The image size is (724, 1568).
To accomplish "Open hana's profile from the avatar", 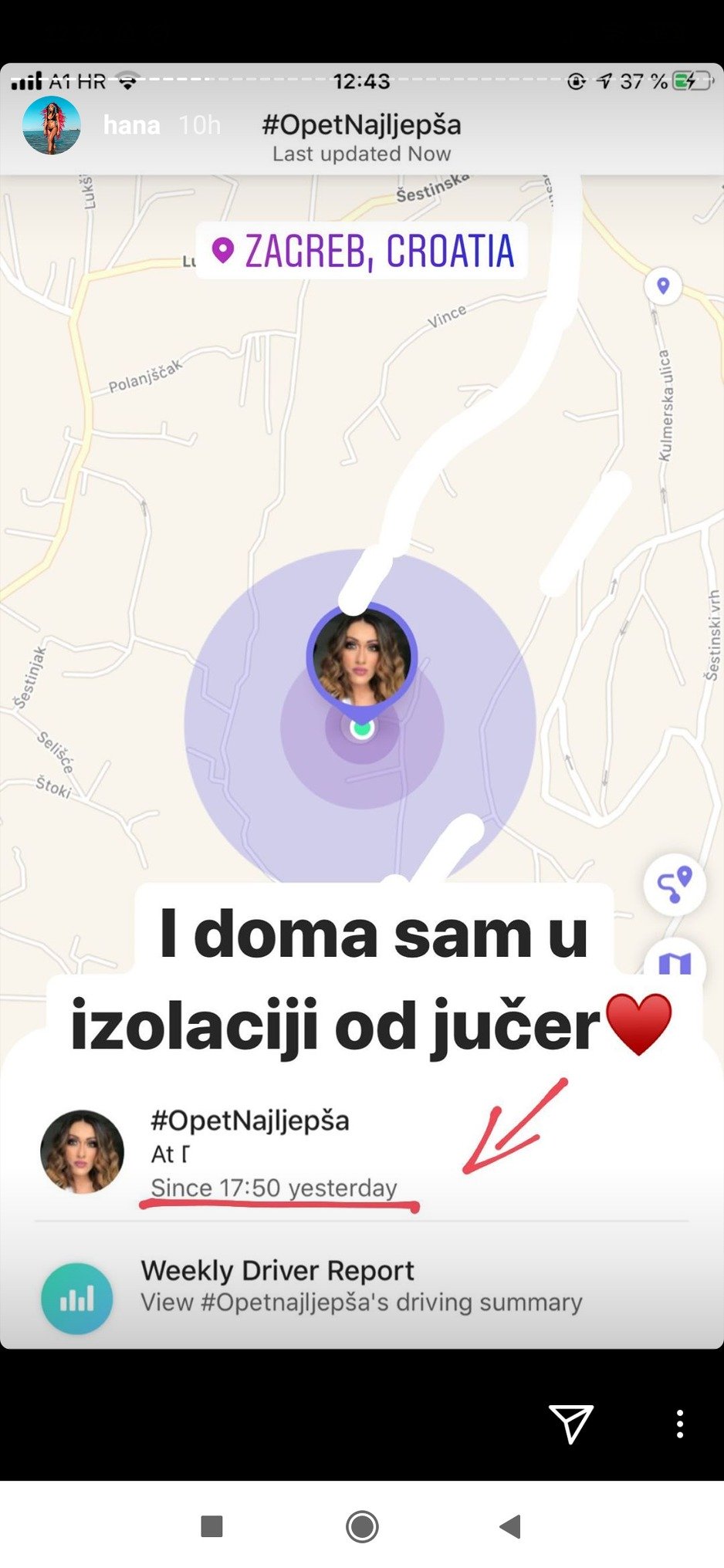I will (51, 126).
